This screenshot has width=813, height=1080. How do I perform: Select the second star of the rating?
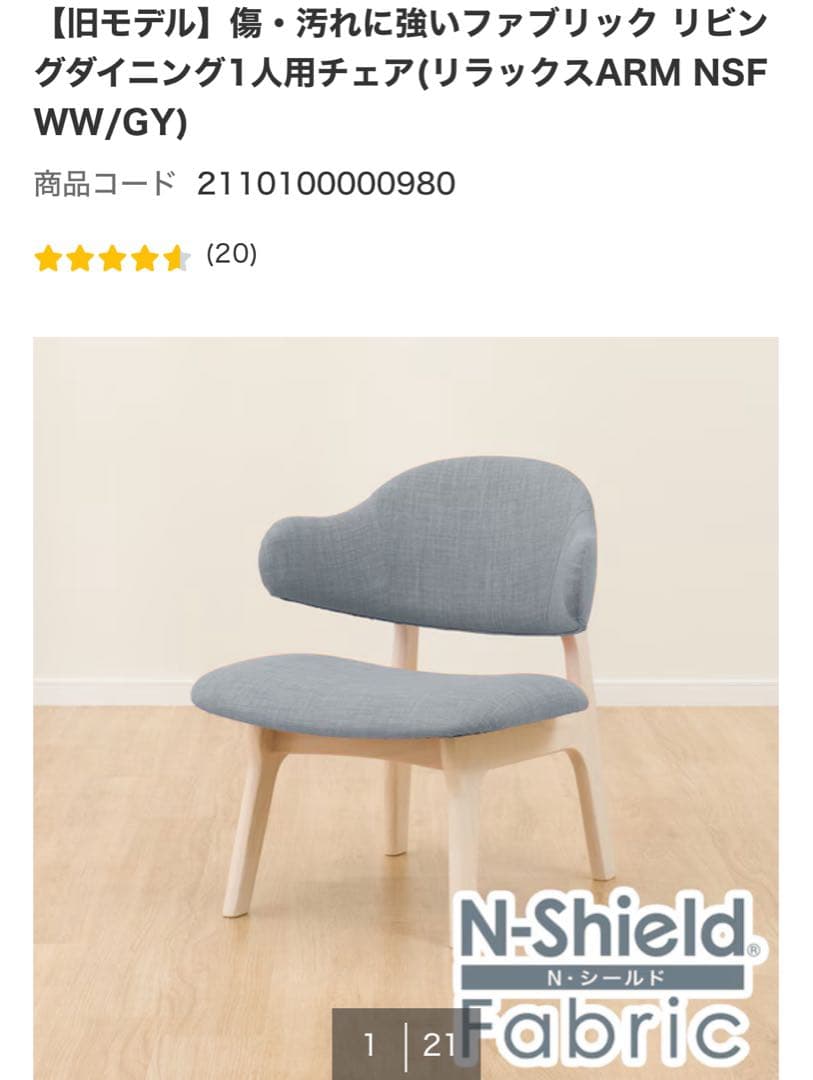tap(82, 259)
